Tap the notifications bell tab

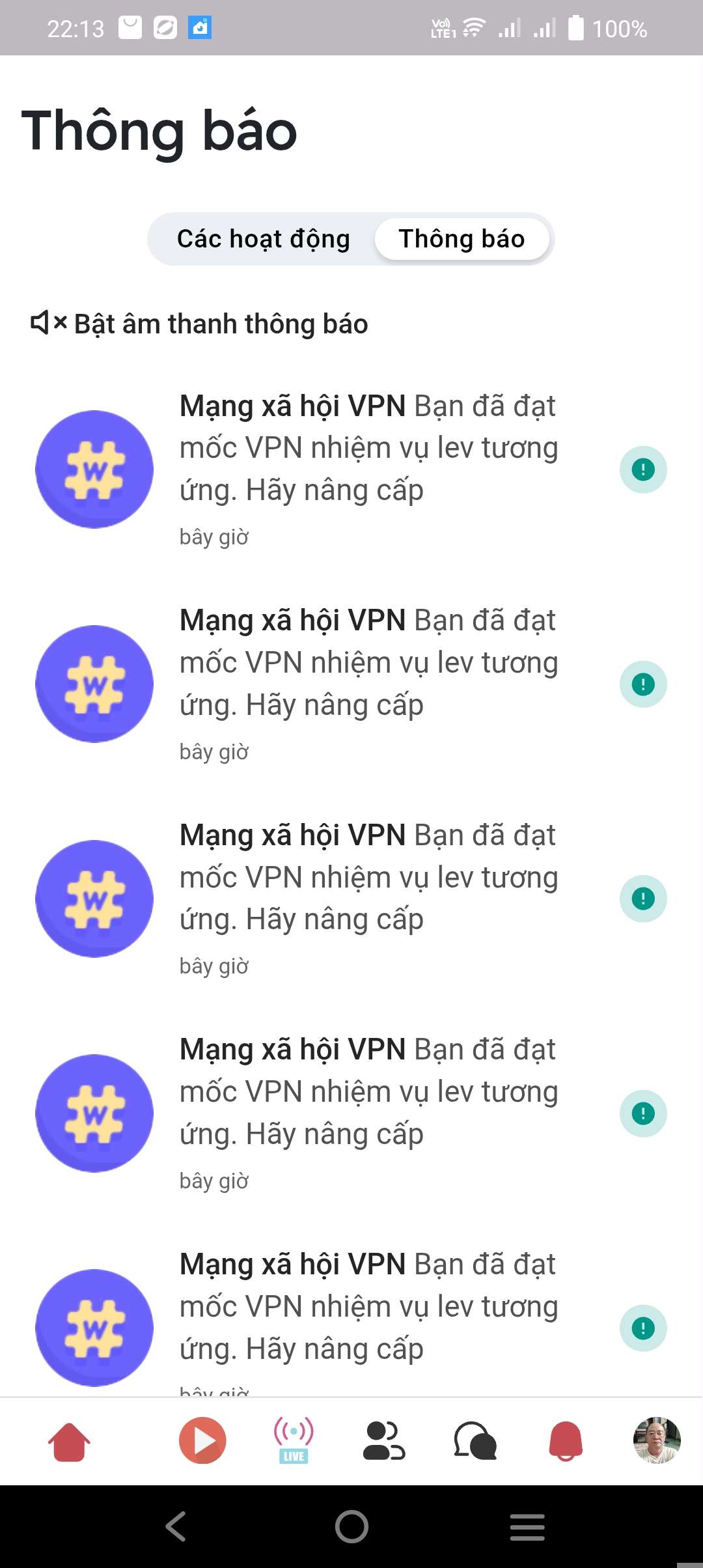coord(566,1440)
